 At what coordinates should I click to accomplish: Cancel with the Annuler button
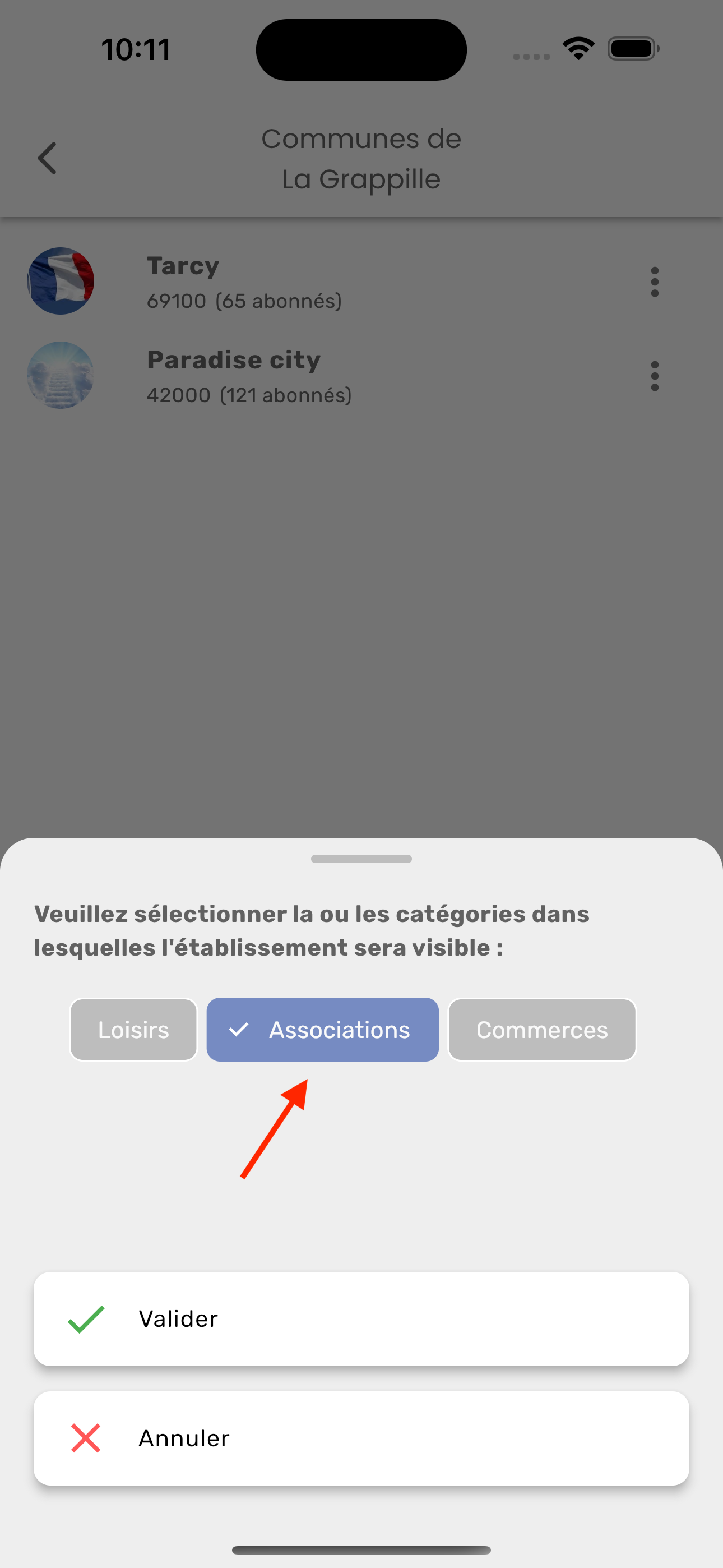361,1438
